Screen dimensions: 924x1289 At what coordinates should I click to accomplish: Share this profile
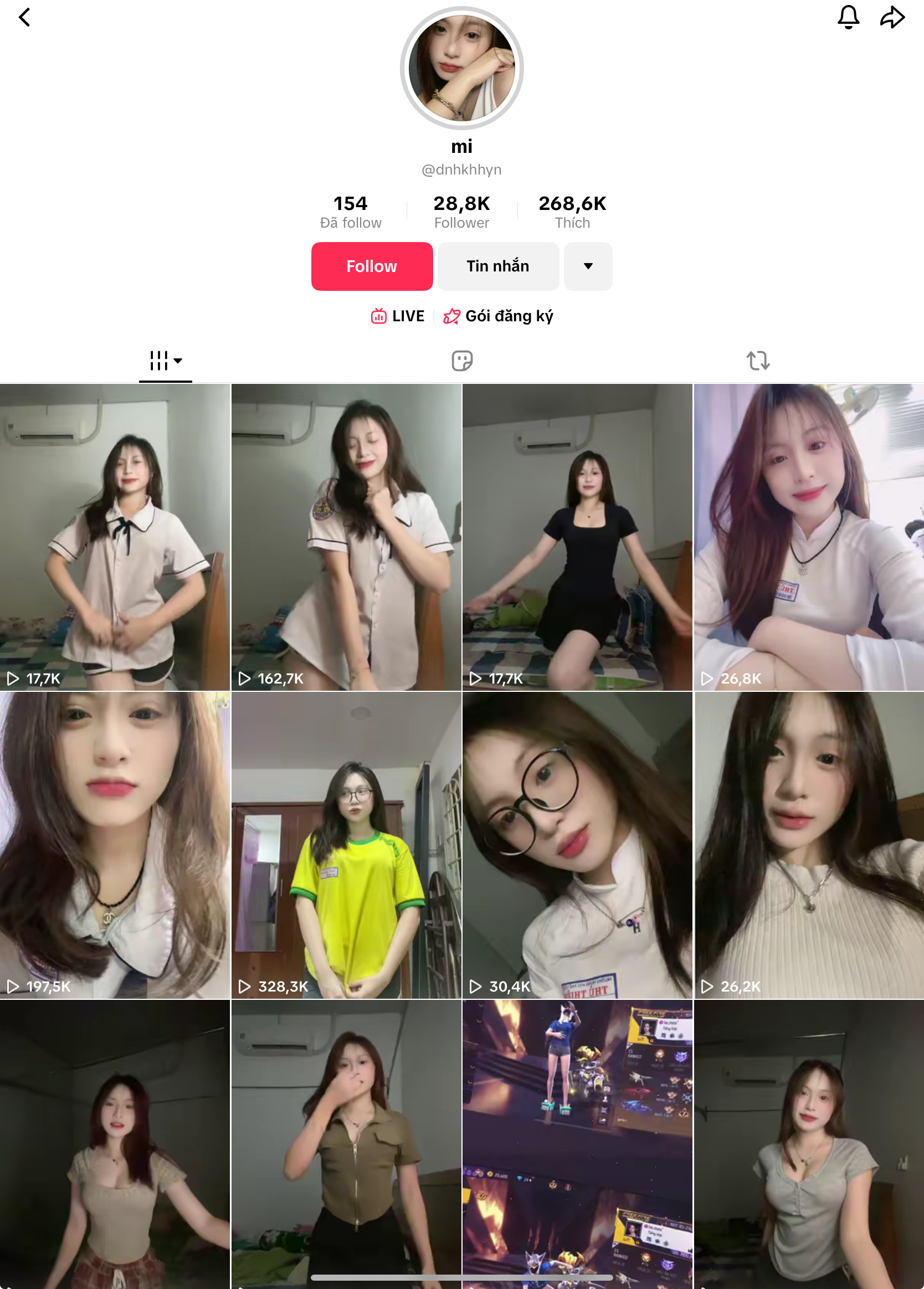892,17
